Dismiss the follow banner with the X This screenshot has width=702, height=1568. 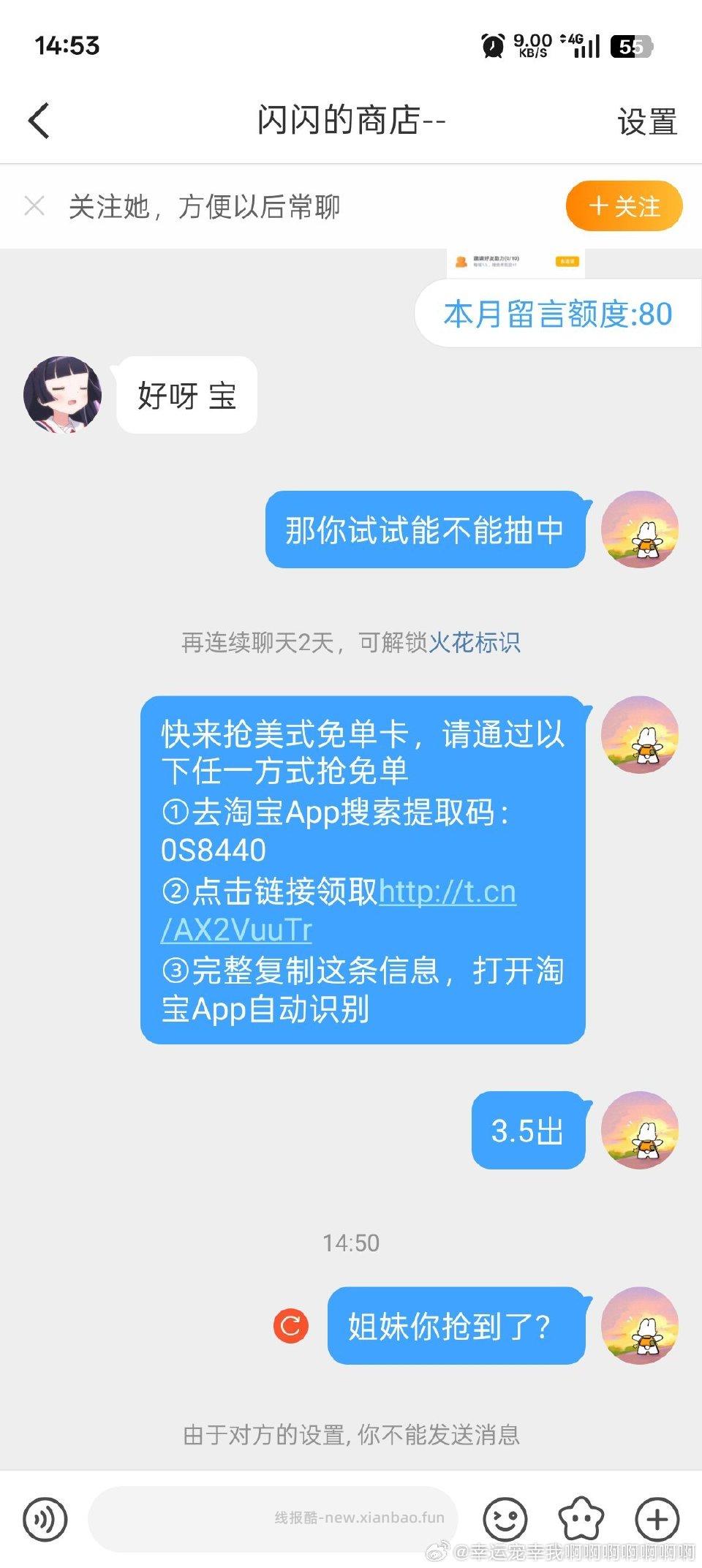pos(35,206)
